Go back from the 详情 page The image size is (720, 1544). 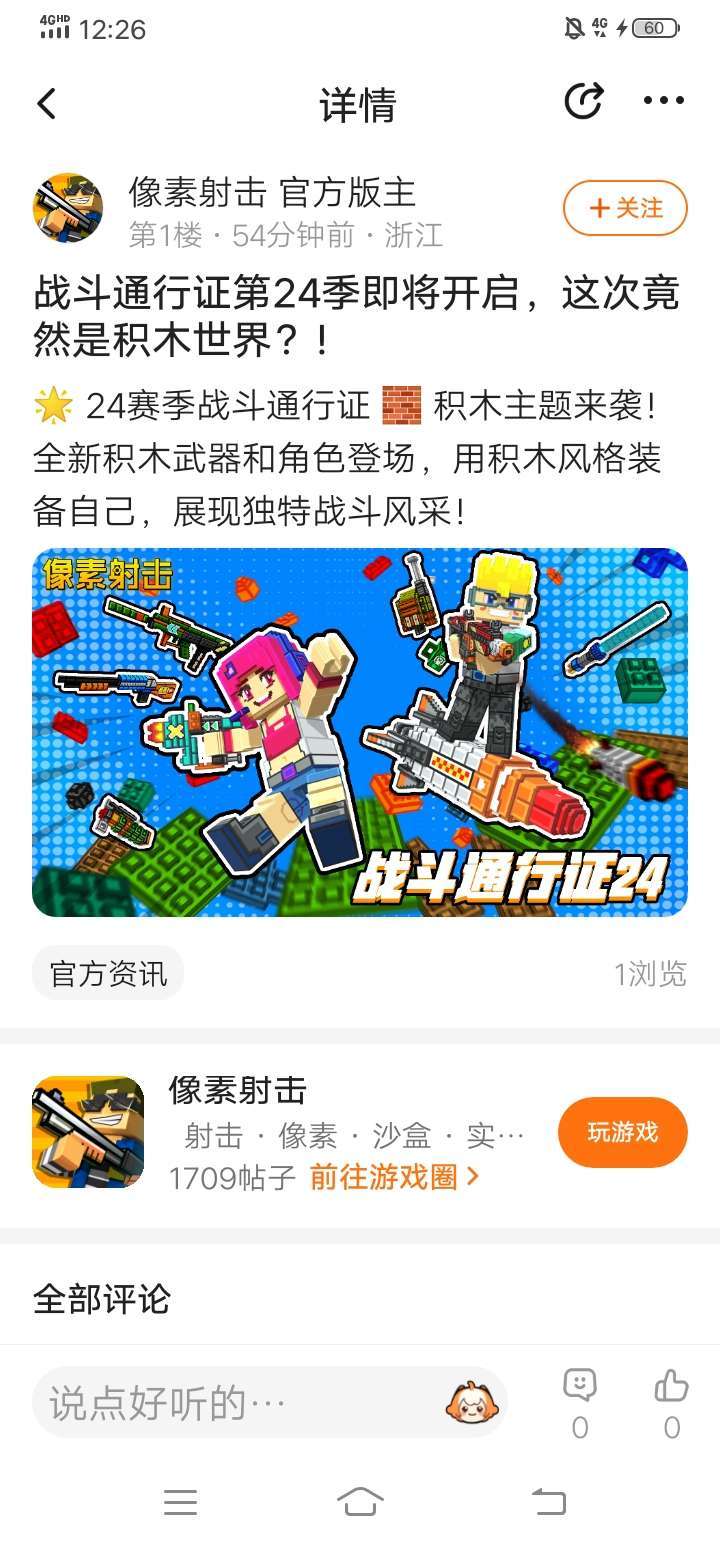pyautogui.click(x=47, y=104)
